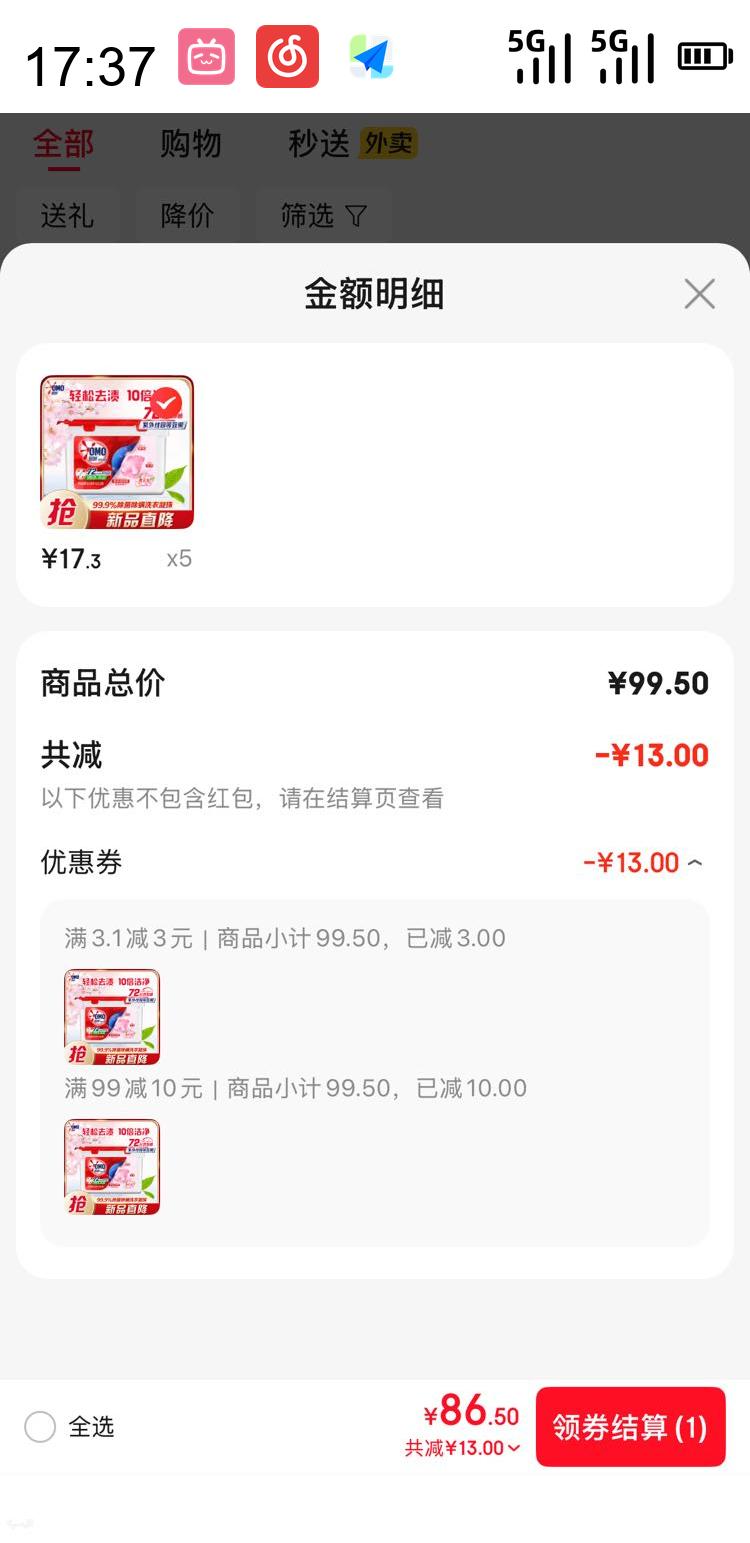The width and height of the screenshot is (750, 1543).
Task: Collapse the 共减¥13.00 summary at bottom
Action: (x=463, y=1448)
